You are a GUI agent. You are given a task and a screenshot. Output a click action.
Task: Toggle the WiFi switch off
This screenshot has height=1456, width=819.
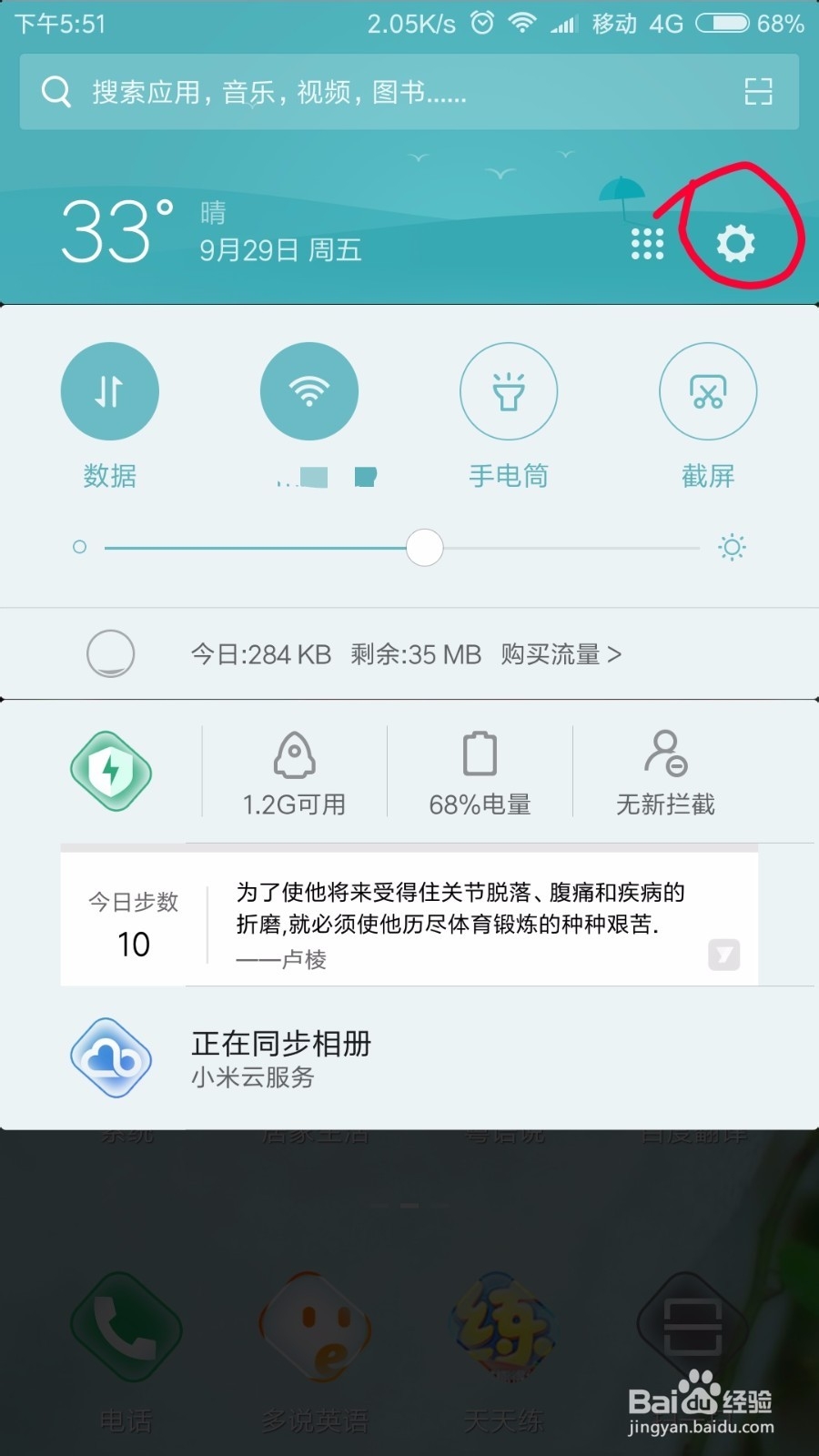tap(309, 390)
